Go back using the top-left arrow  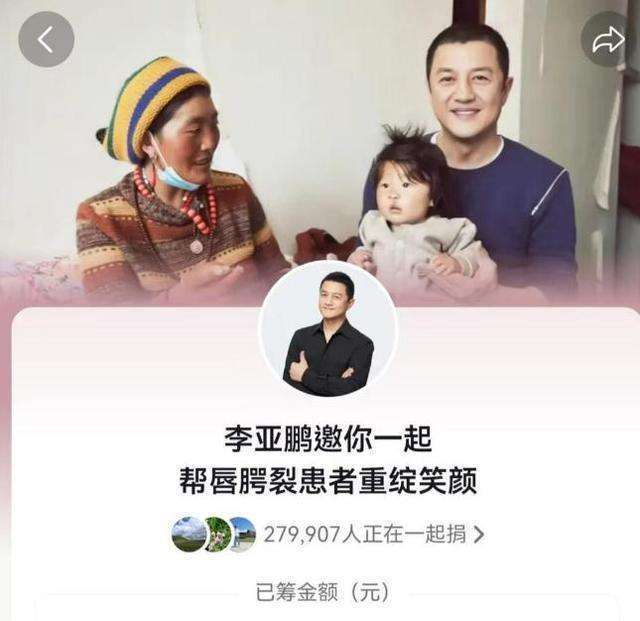pos(45,40)
